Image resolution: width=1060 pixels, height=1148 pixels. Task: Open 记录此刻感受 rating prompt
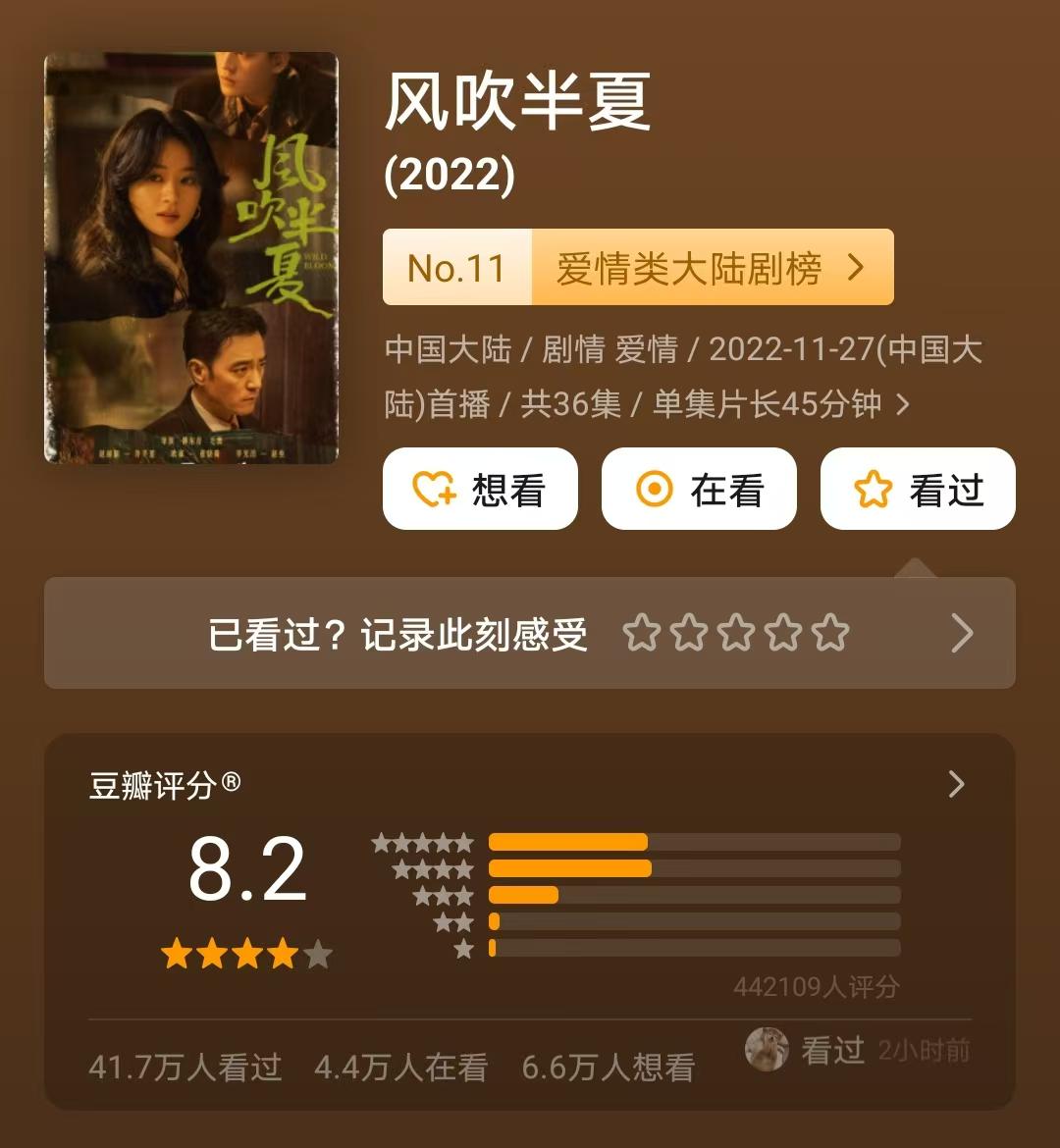point(530,634)
